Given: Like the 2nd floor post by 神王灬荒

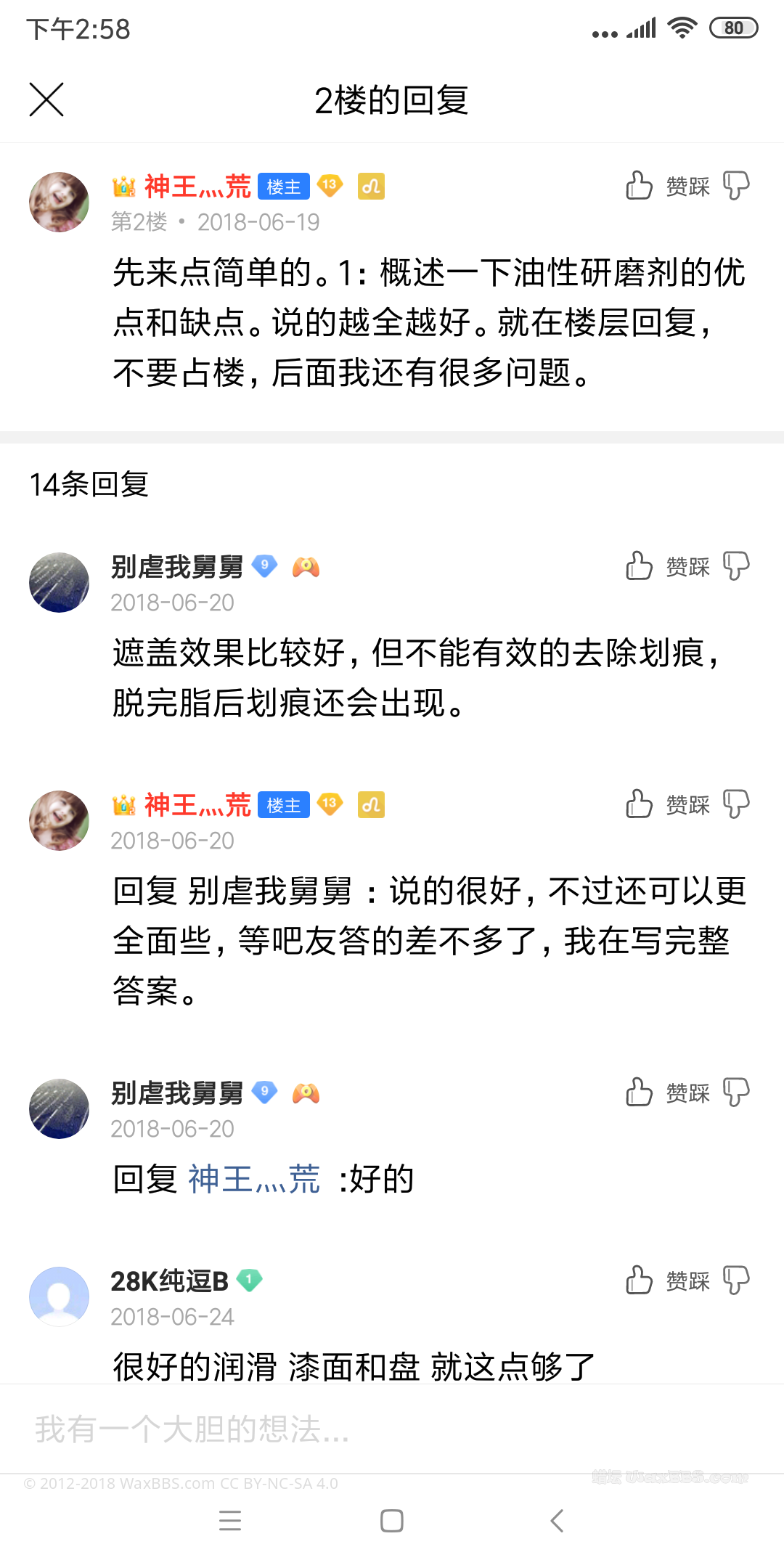Looking at the screenshot, I should point(639,186).
